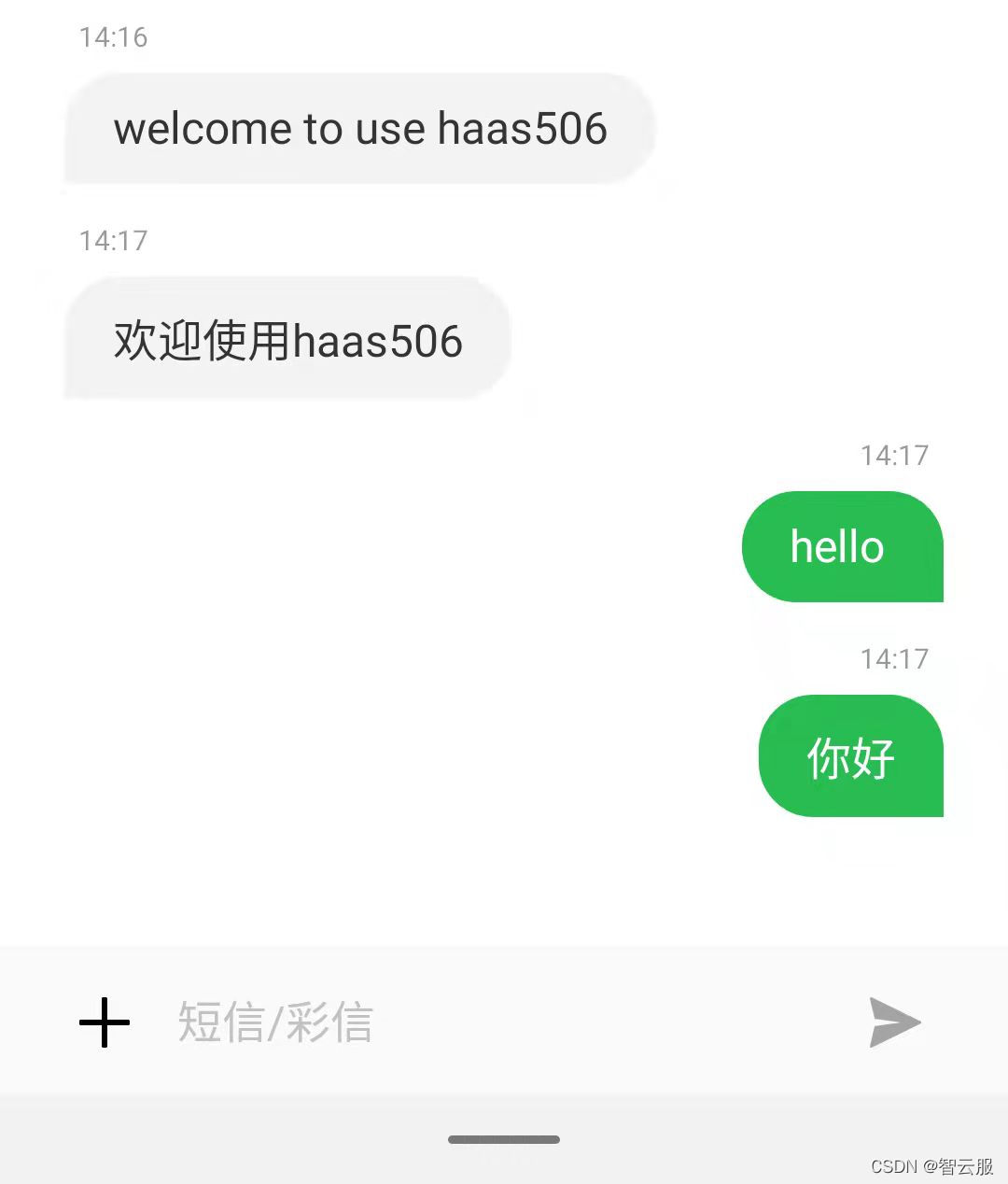Tap the attachment plus symbol in the compose bar
This screenshot has height=1184, width=1008.
click(x=104, y=1022)
